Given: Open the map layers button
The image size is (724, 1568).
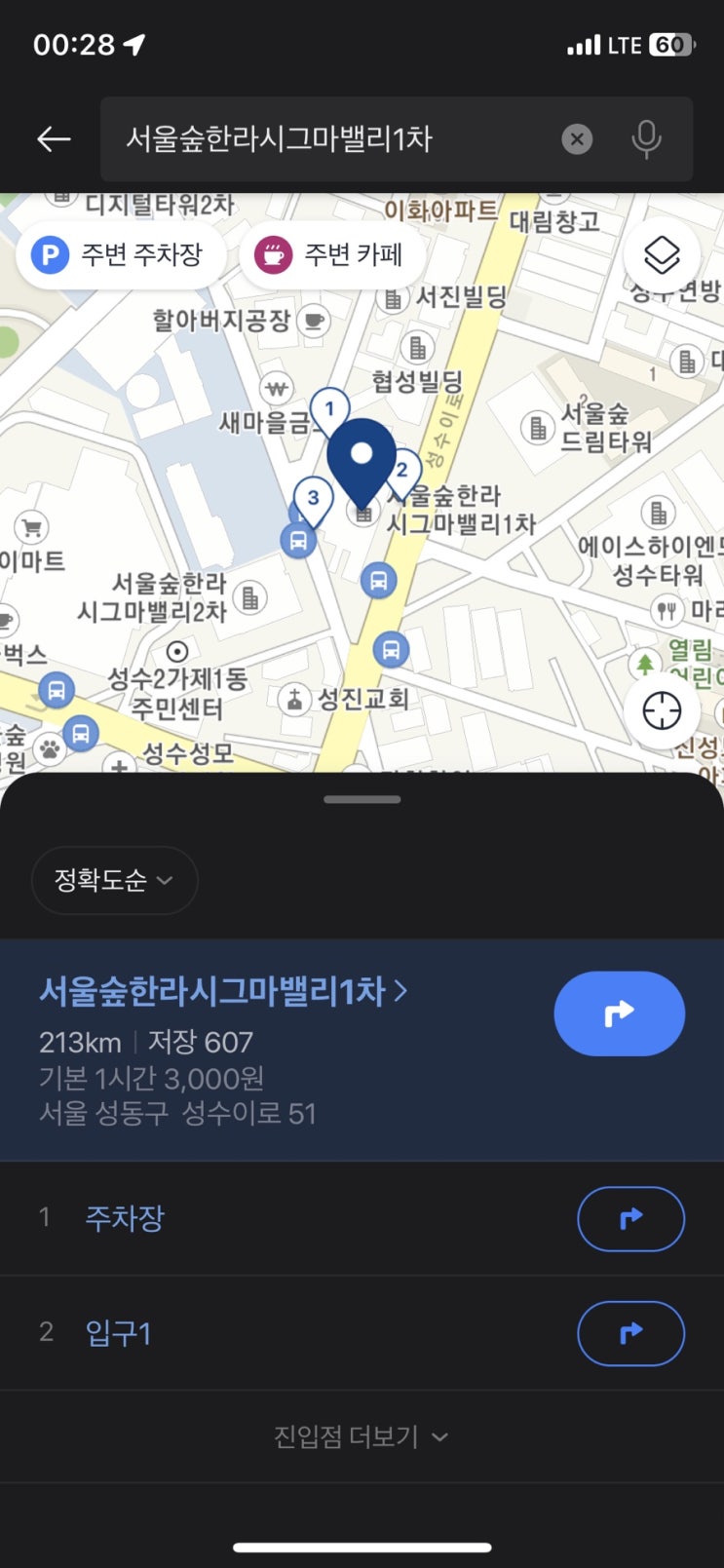Looking at the screenshot, I should (662, 255).
